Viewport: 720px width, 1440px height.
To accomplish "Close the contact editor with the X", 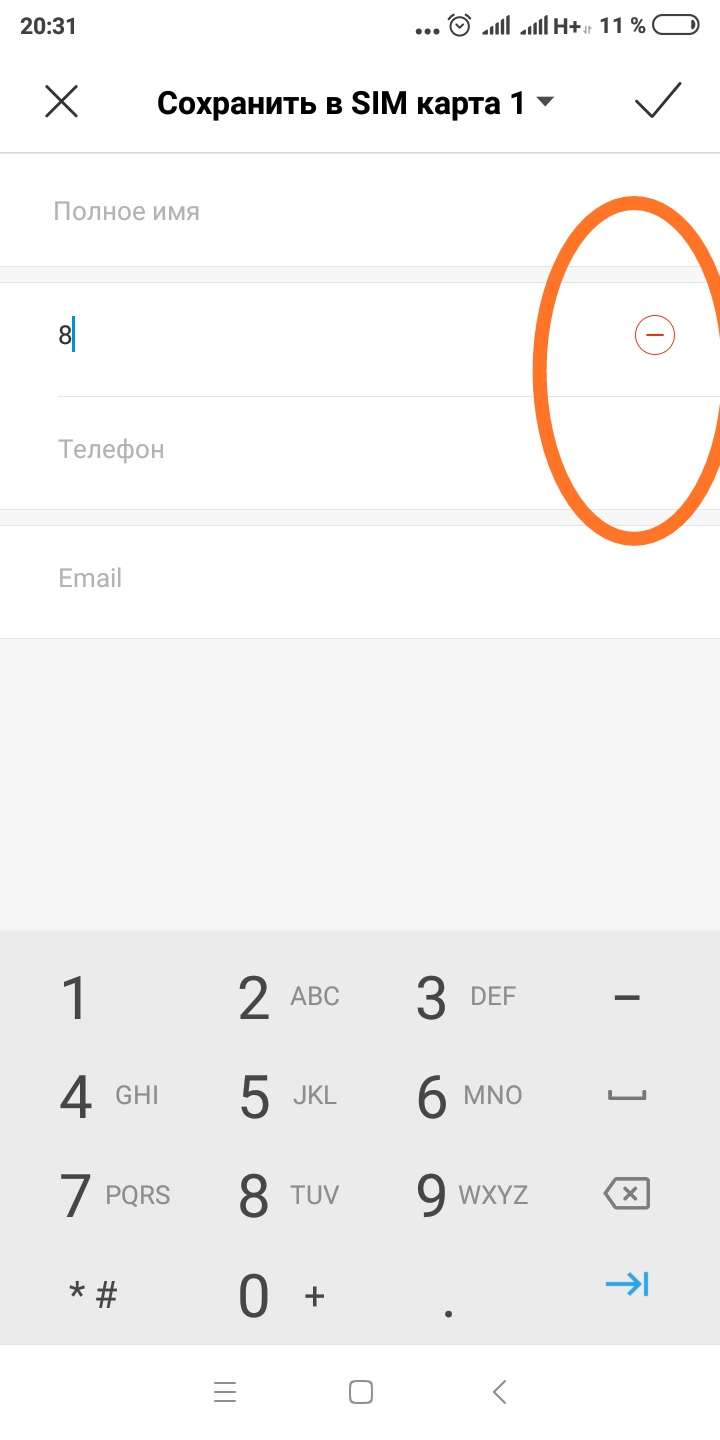I will pyautogui.click(x=62, y=102).
